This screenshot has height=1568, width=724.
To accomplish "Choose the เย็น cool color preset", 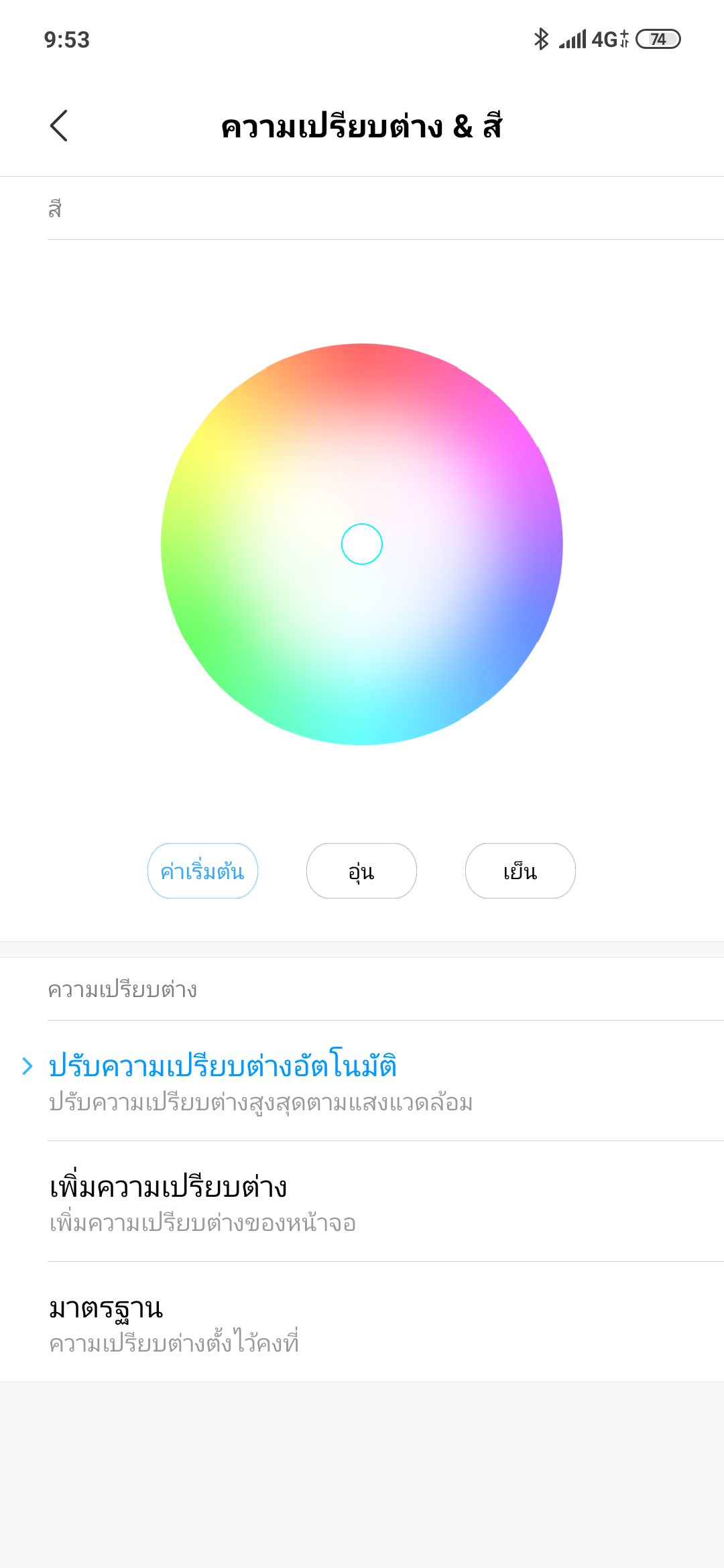I will [x=520, y=870].
